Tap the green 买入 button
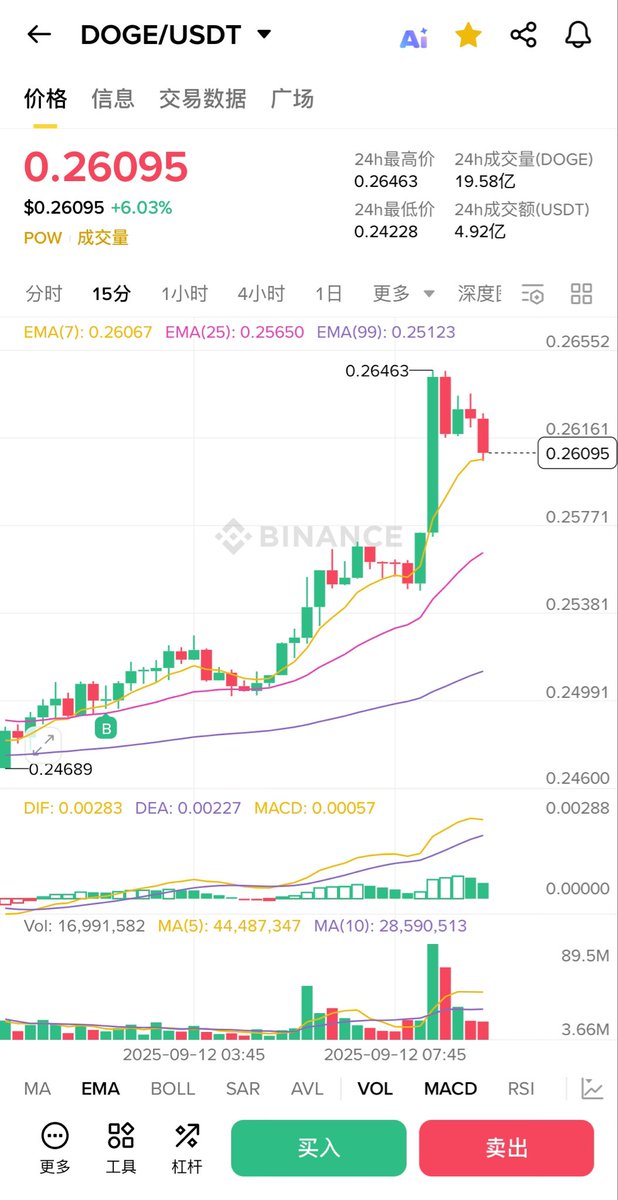 319,1148
